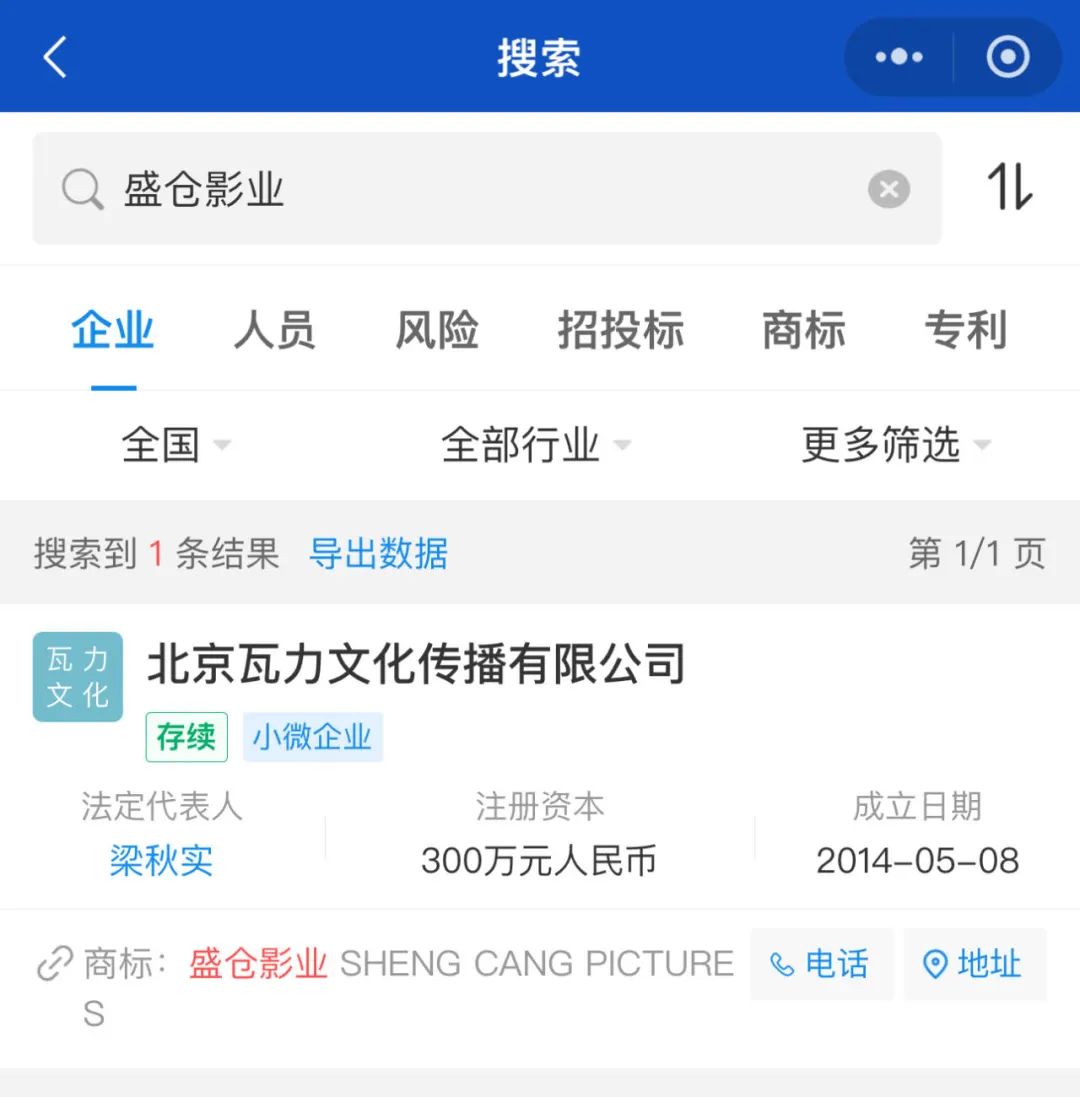Switch to the 人员 tab
This screenshot has width=1080, height=1097.
coord(274,331)
